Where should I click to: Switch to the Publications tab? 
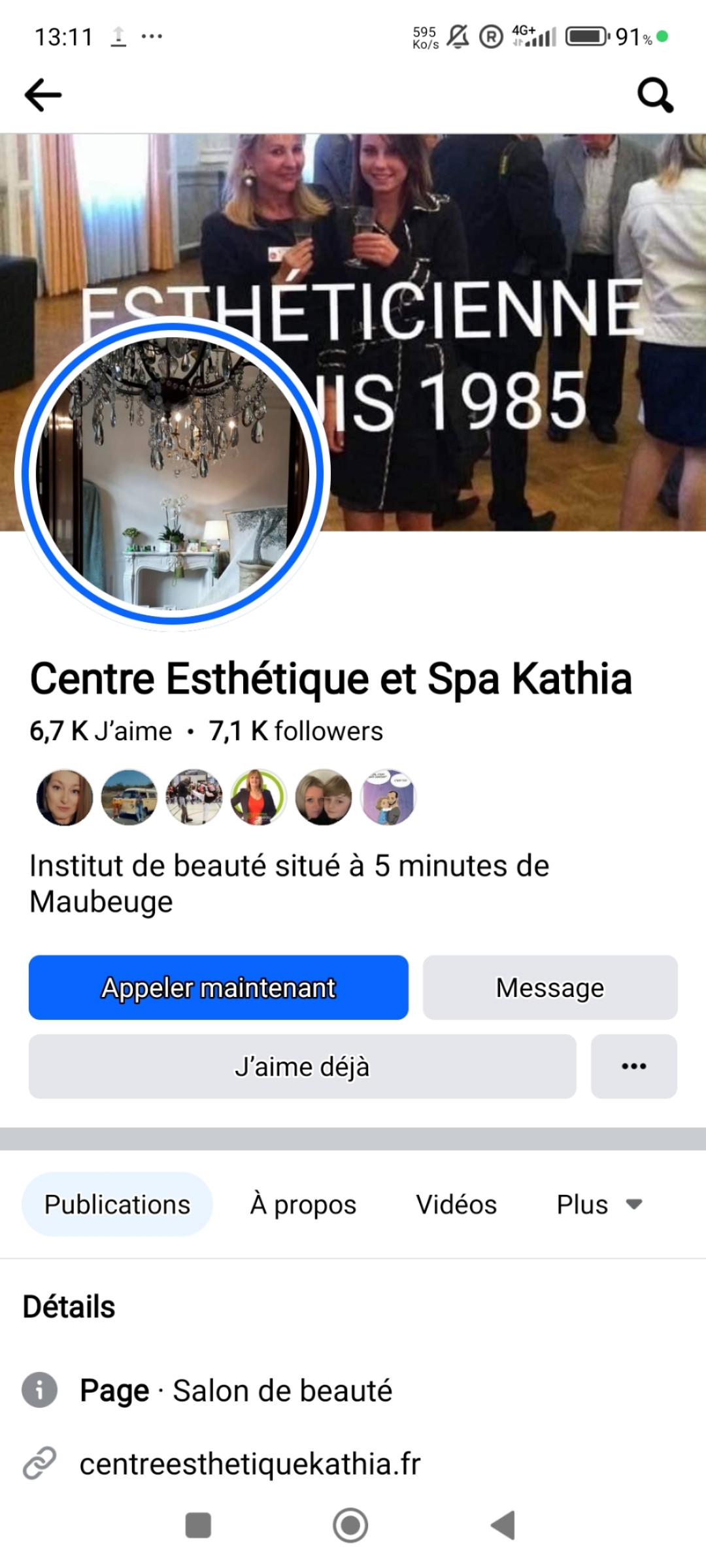tap(117, 1204)
